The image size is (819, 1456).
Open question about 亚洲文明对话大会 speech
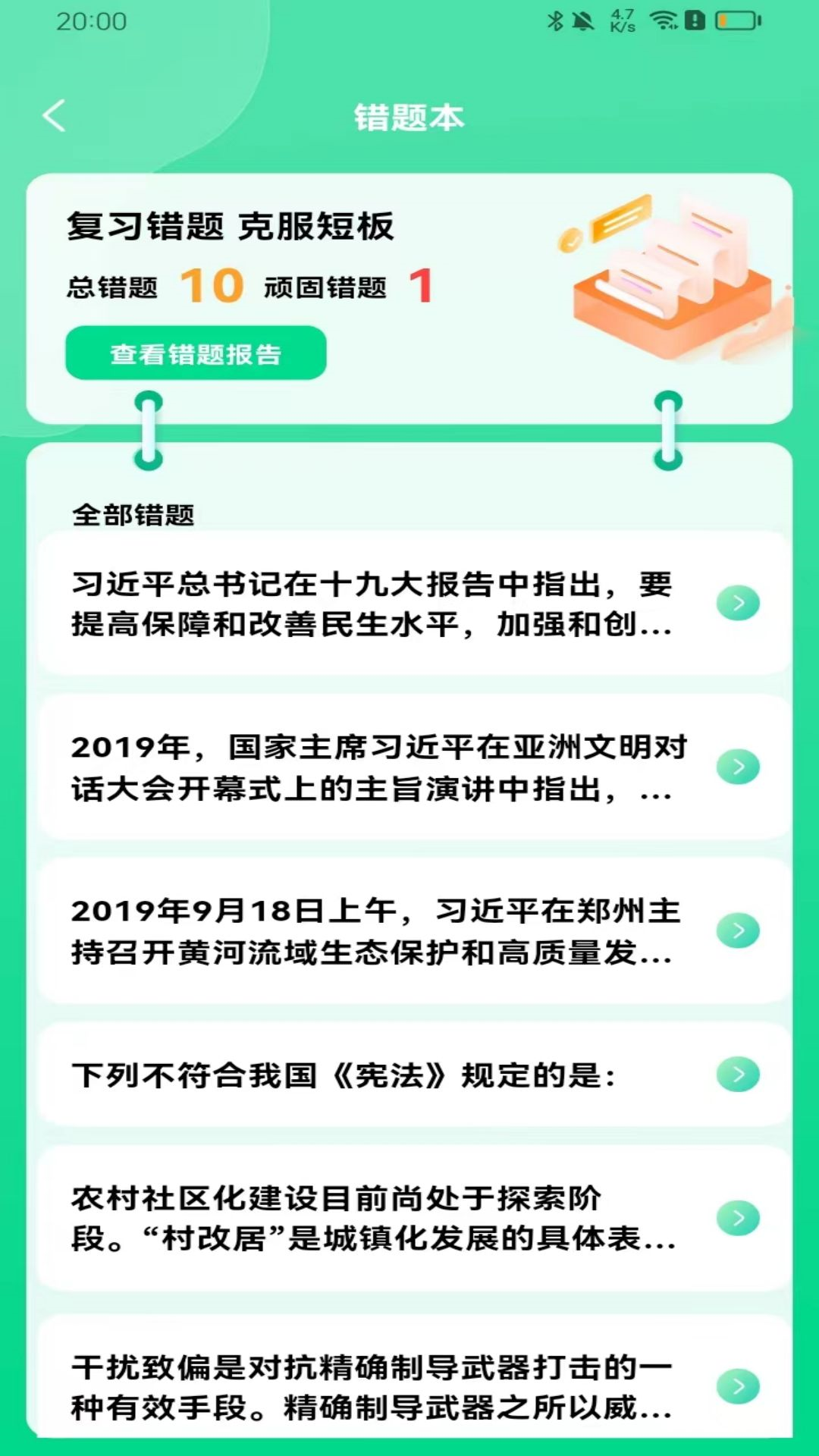click(x=413, y=767)
